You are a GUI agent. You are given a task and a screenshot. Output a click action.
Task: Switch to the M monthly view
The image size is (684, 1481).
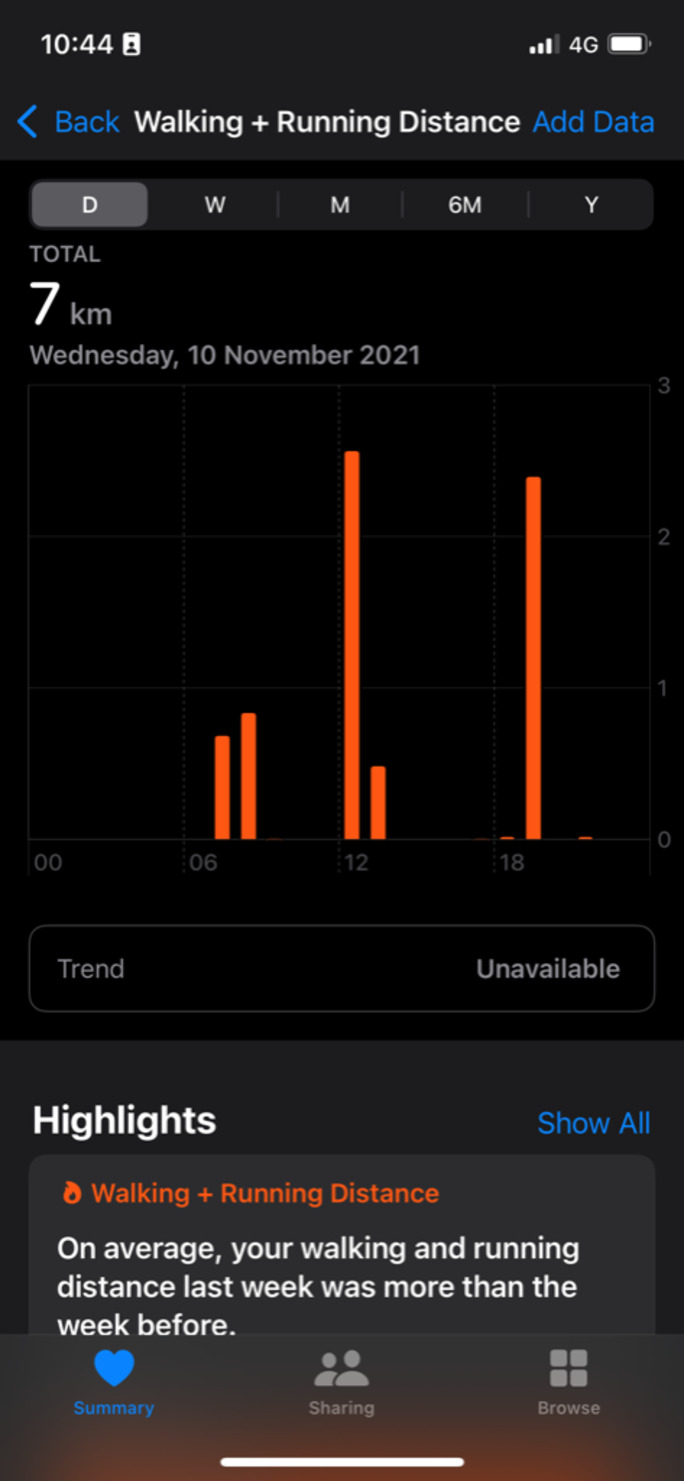click(340, 205)
